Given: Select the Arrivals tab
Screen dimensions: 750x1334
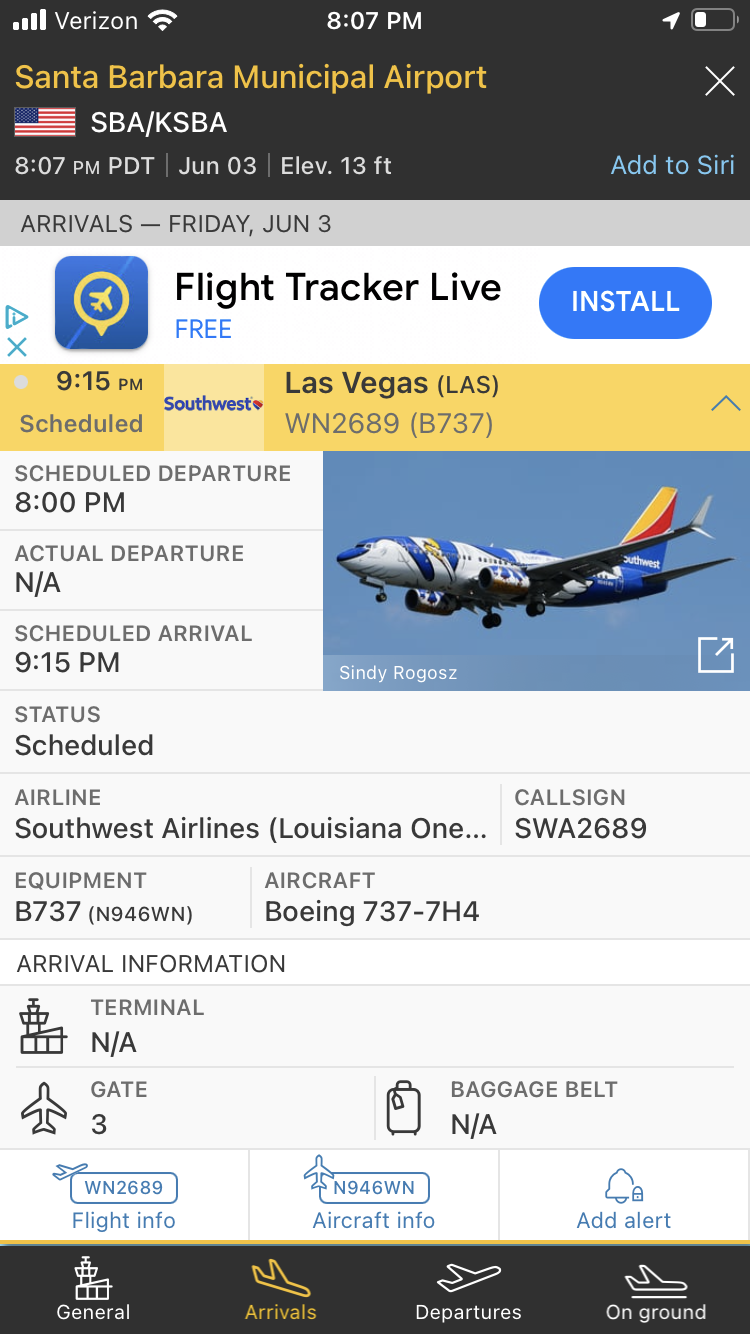Looking at the screenshot, I should click(281, 1291).
